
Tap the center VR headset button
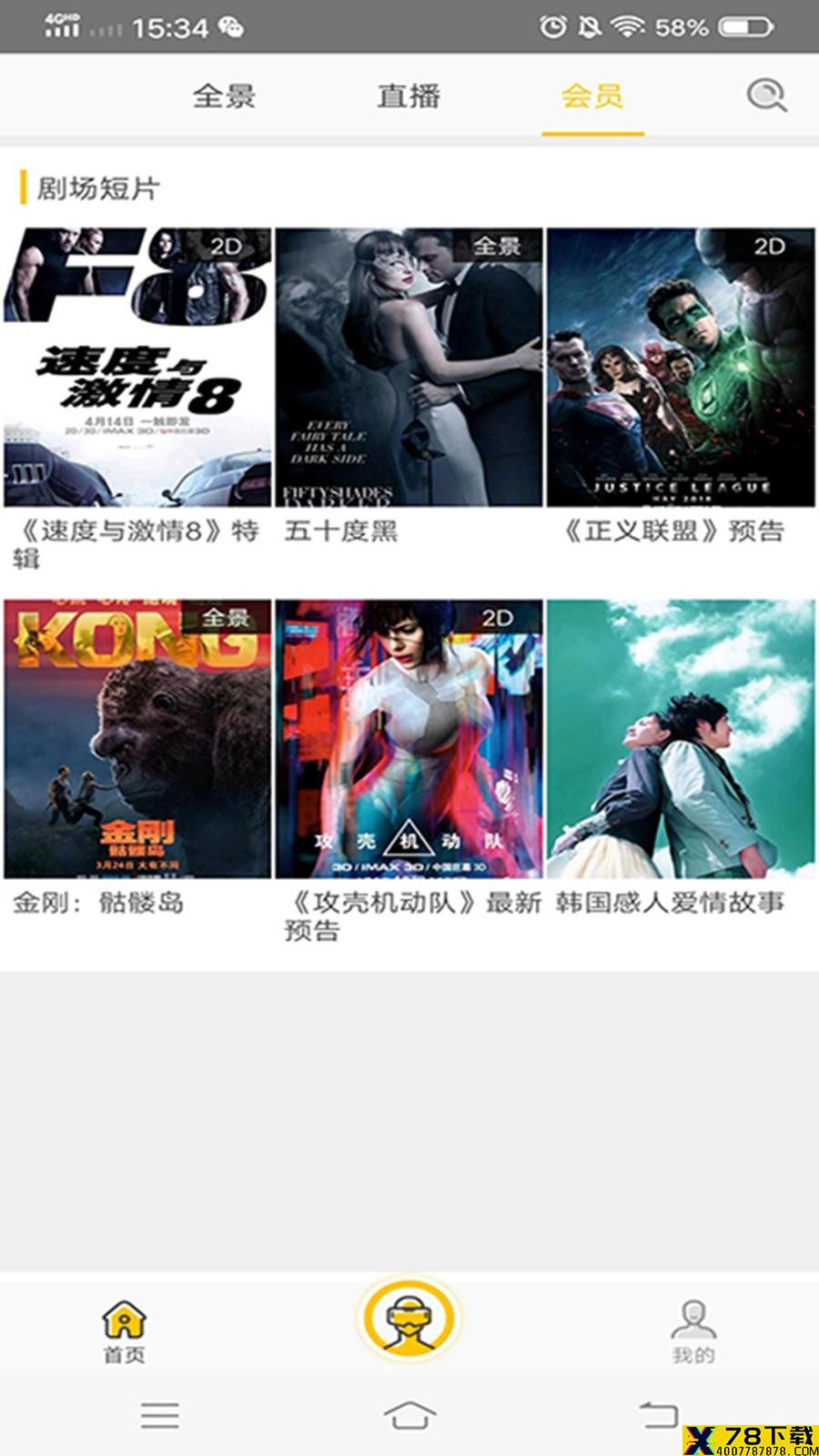(409, 1318)
